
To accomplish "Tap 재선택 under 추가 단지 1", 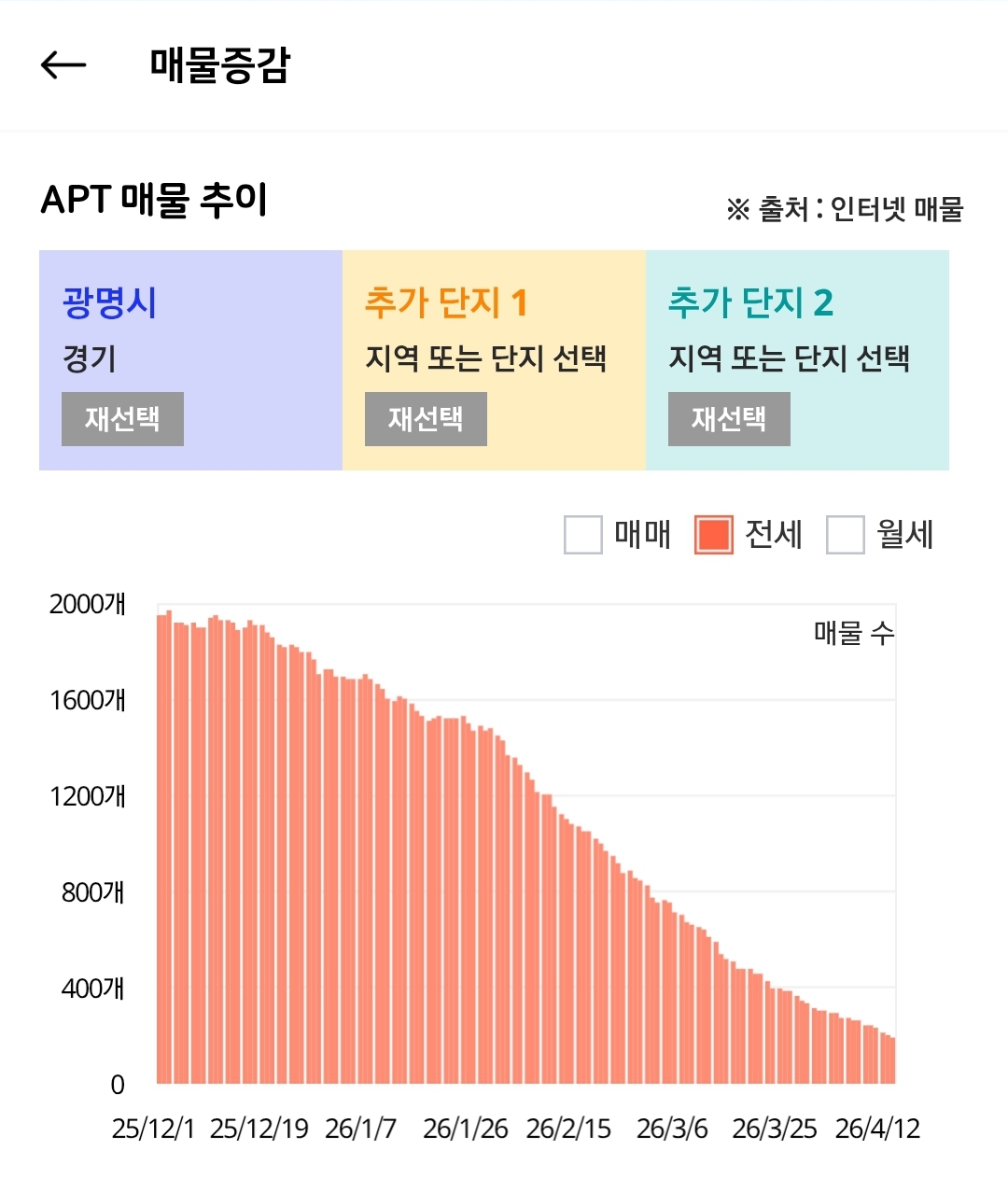I will coord(426,419).
